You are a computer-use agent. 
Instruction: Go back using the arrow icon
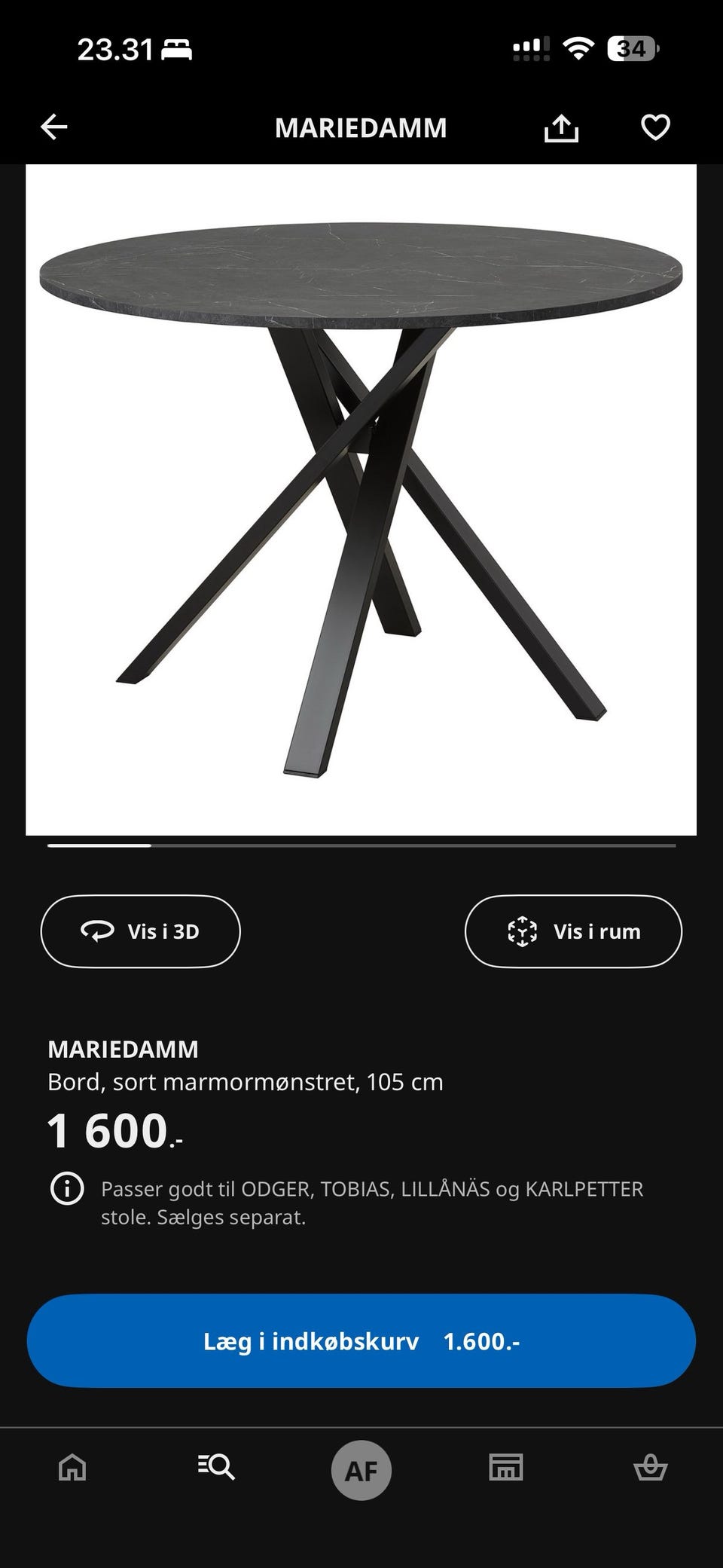[54, 127]
